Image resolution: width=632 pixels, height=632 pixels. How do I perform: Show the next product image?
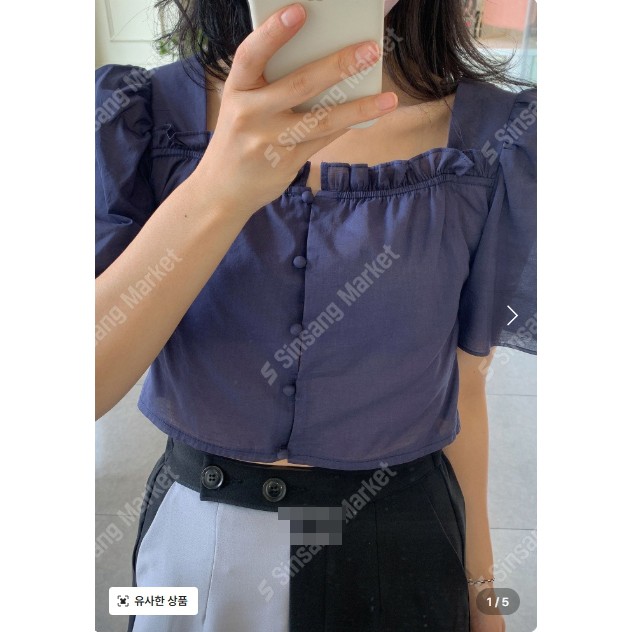point(512,316)
